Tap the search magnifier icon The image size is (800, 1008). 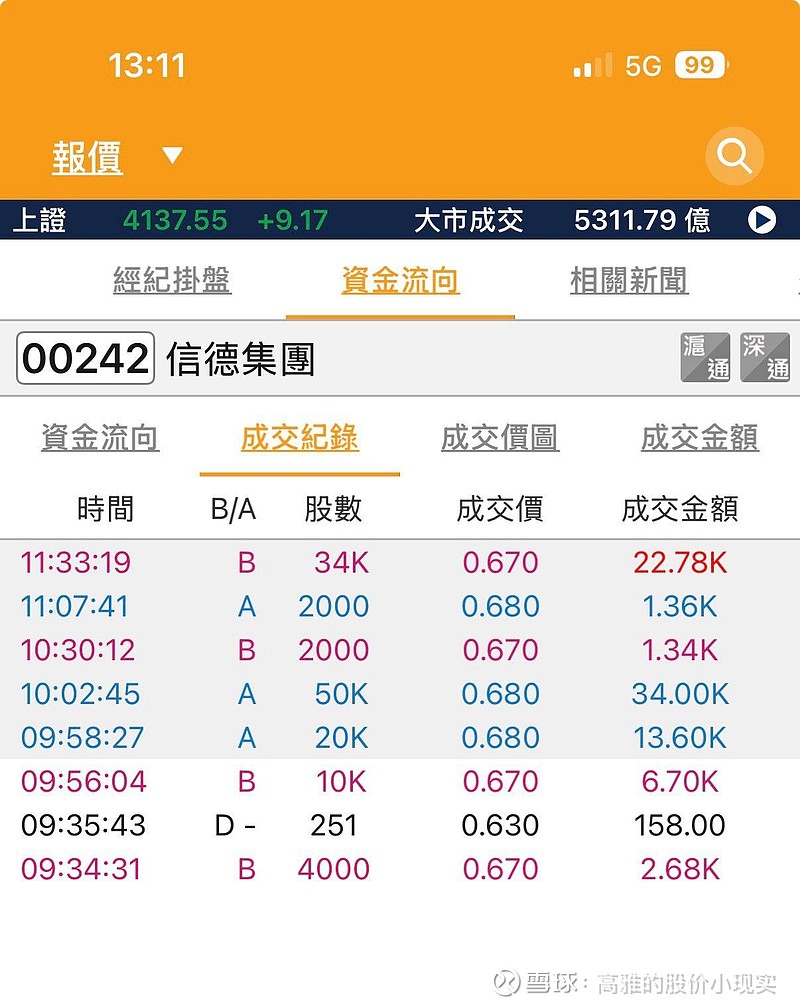tap(735, 156)
